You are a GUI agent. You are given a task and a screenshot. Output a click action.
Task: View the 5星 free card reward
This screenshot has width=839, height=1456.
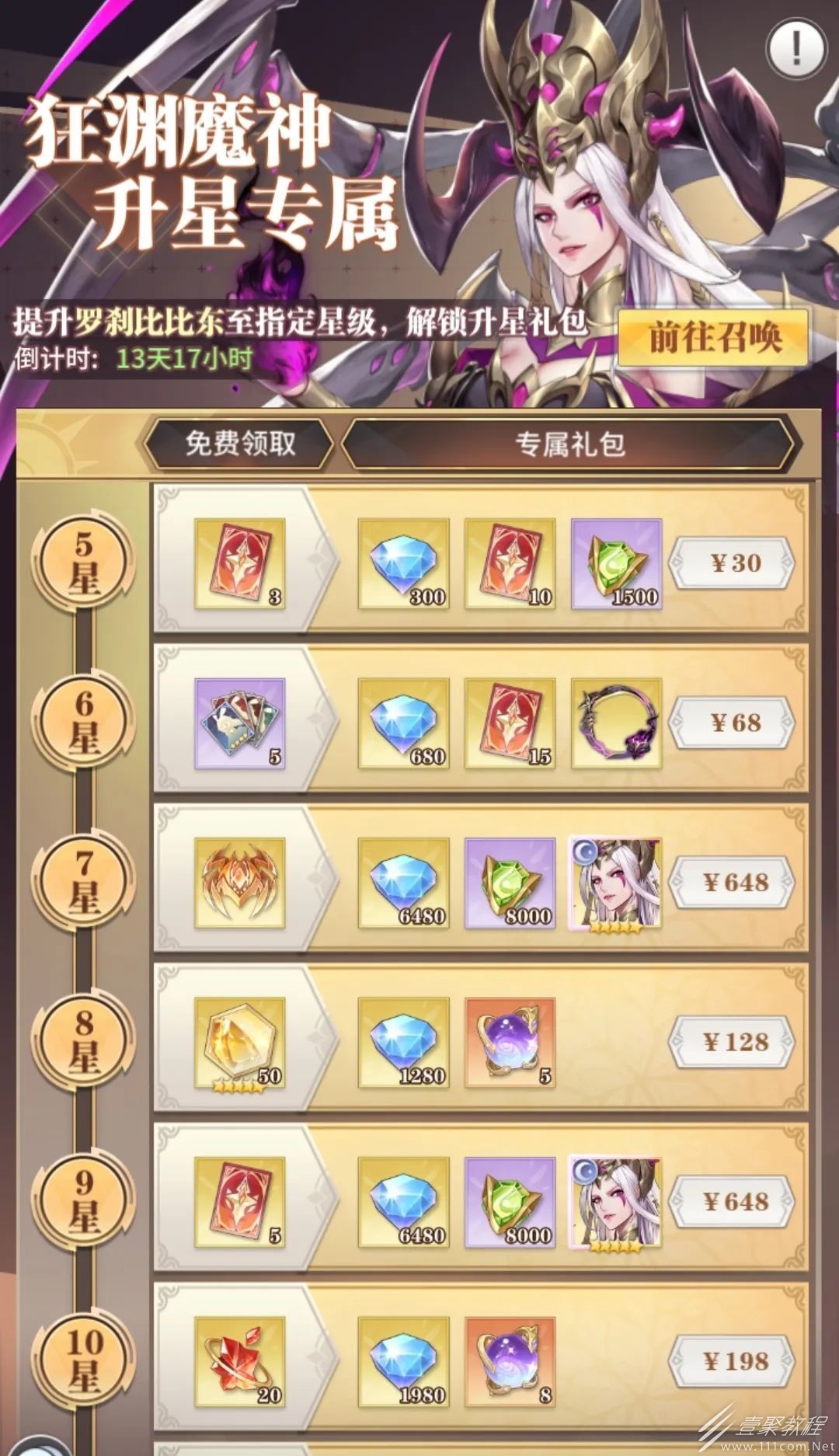[239, 563]
